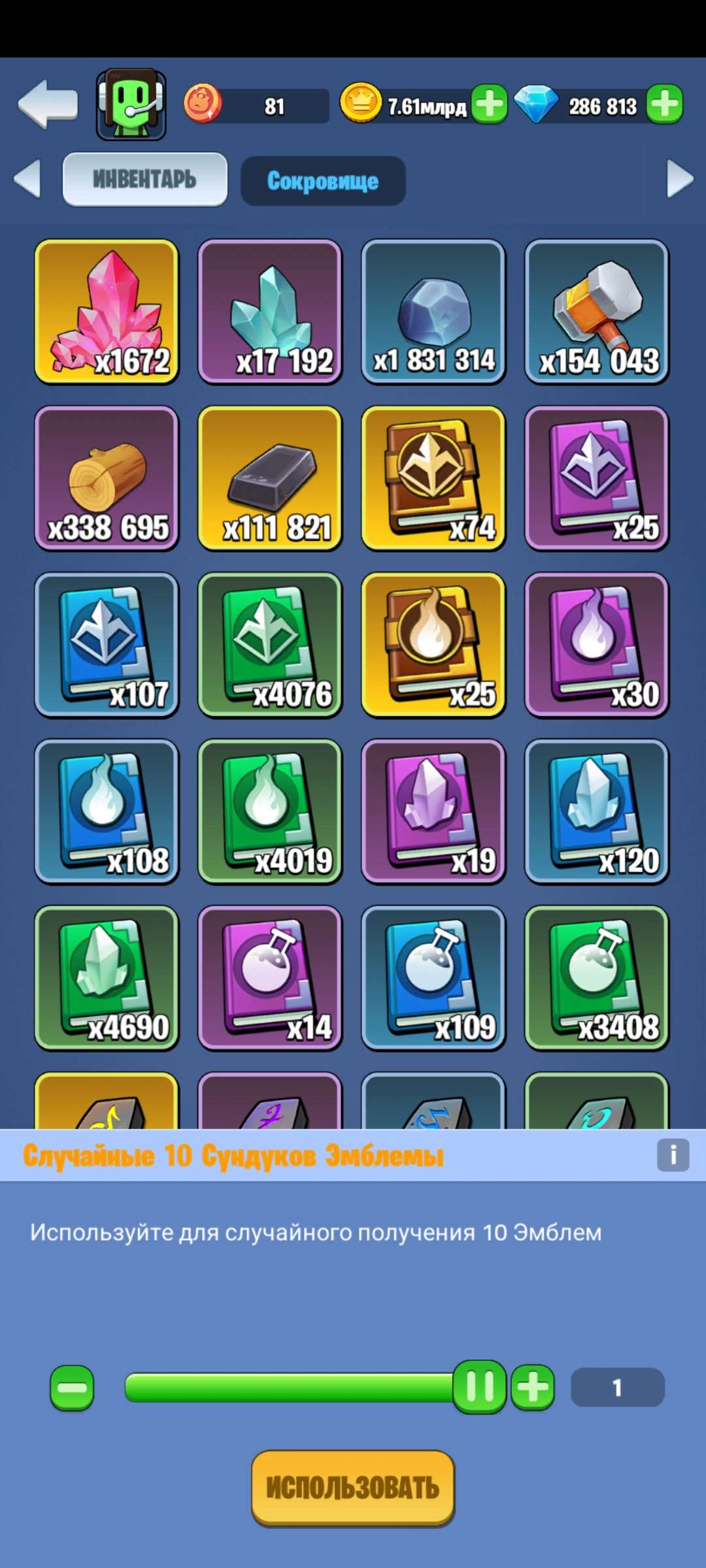Tap the green quantity slider handle
Image resolution: width=706 pixels, height=1568 pixels.
(480, 1388)
